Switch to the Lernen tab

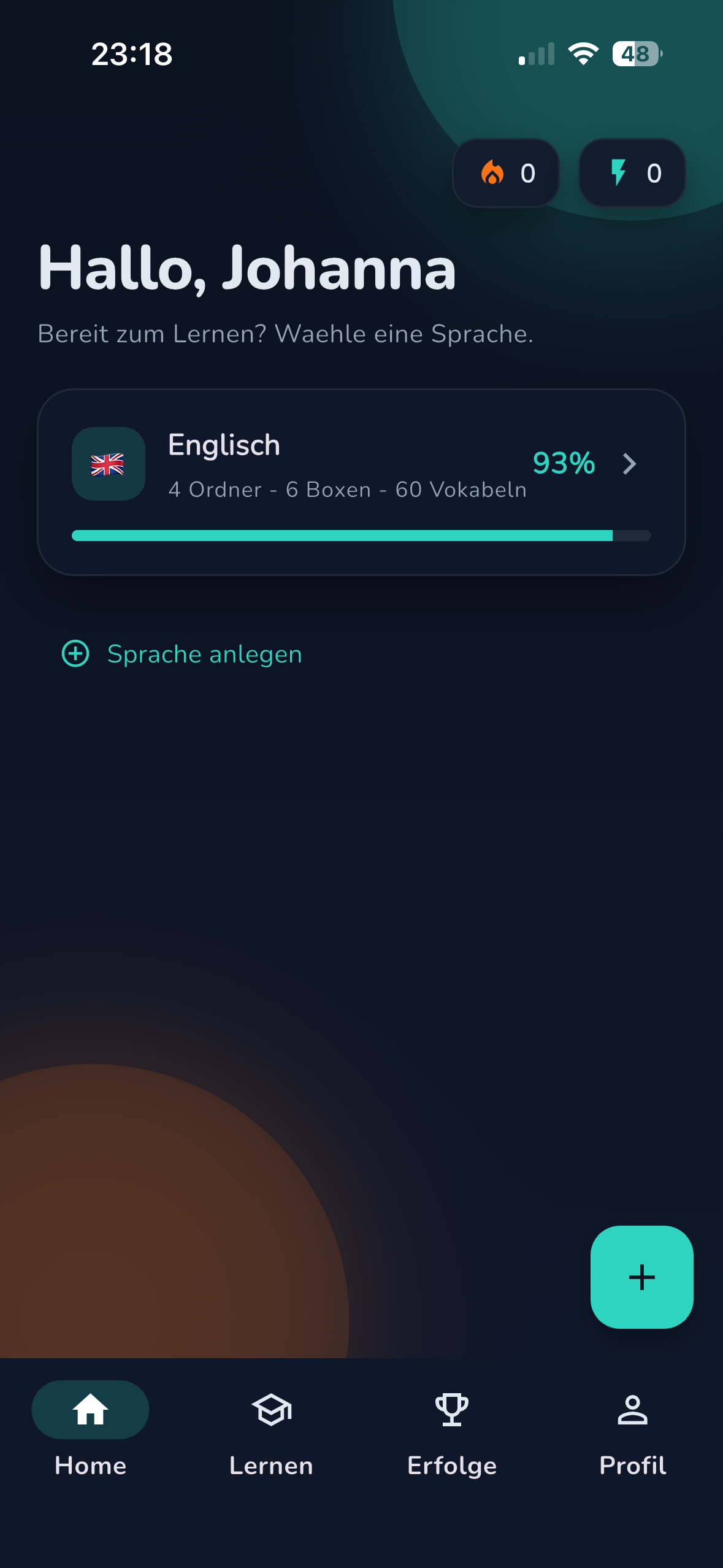[272, 1435]
